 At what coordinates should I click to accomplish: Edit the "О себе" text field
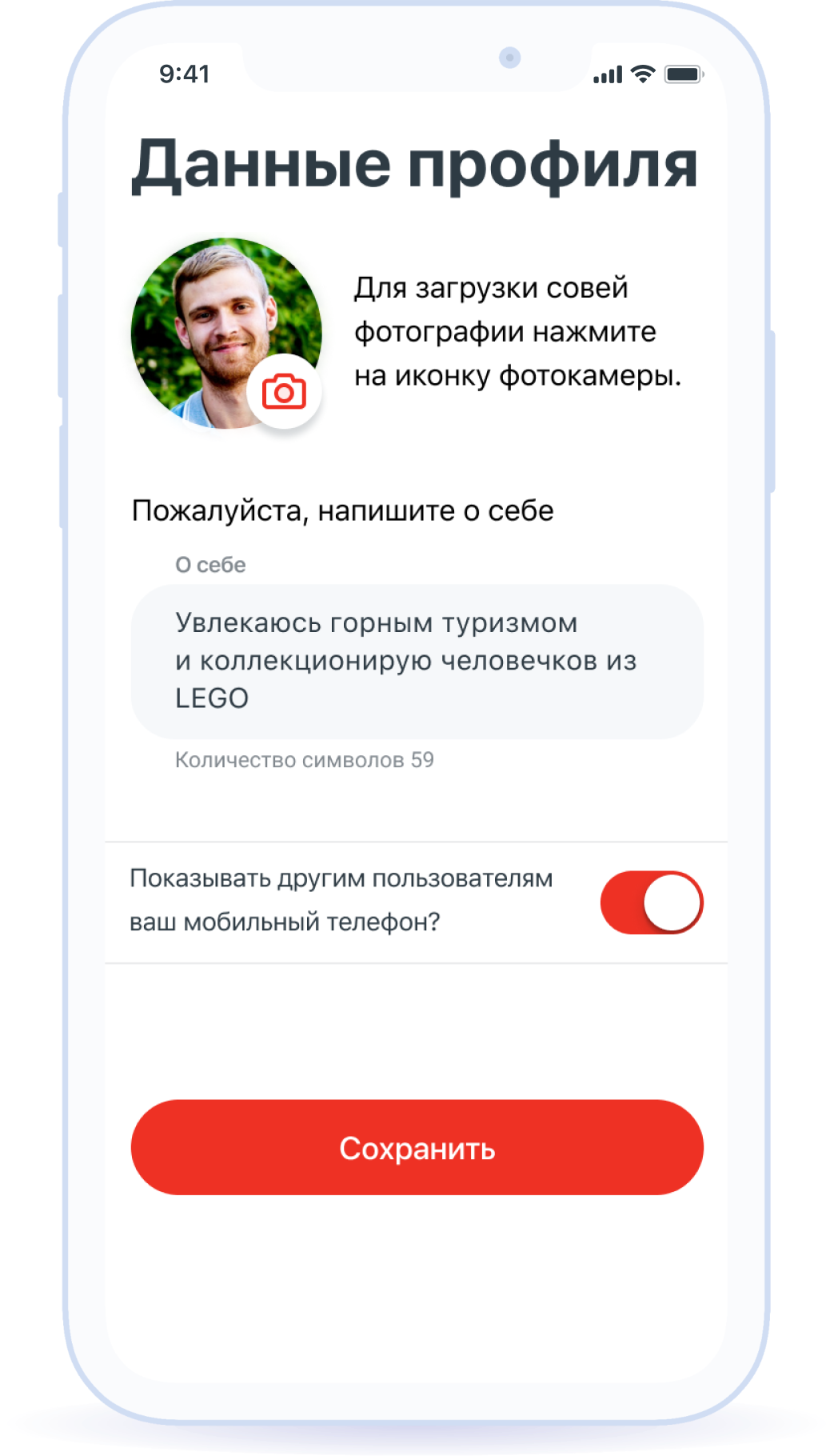[417, 661]
